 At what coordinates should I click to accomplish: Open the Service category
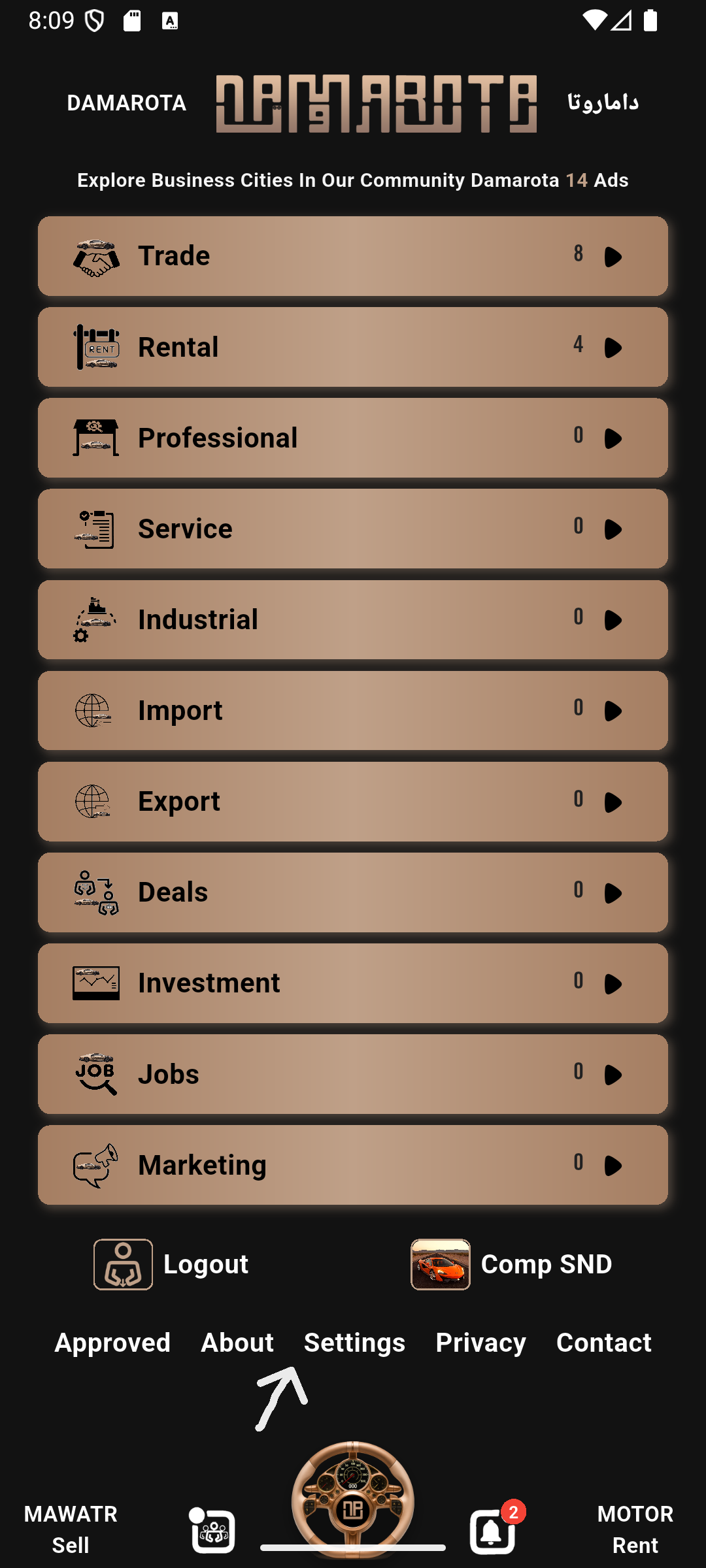click(x=353, y=529)
